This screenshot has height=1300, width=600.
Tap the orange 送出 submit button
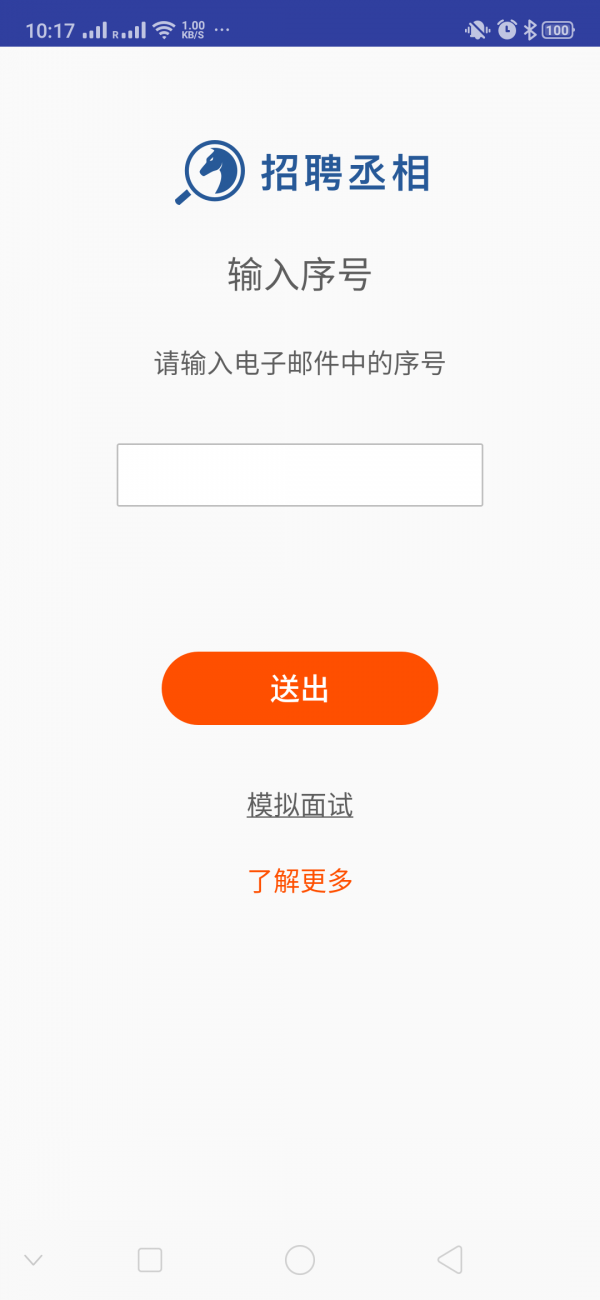tap(300, 688)
